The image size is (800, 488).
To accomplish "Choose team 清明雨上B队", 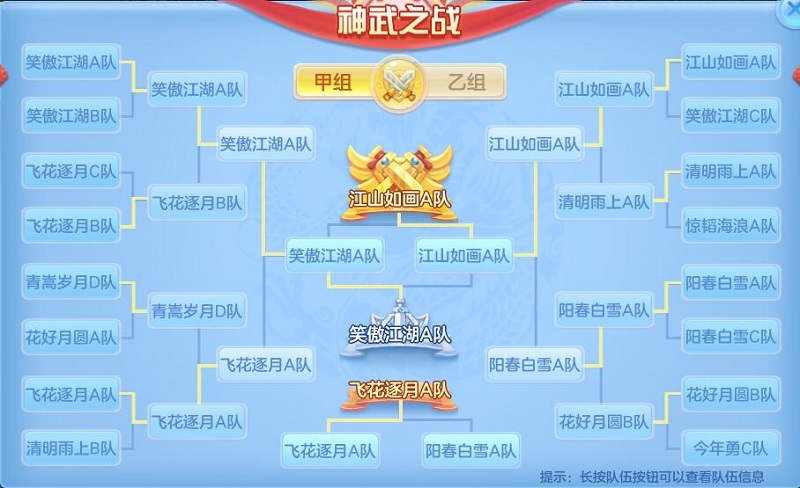I will [70, 447].
